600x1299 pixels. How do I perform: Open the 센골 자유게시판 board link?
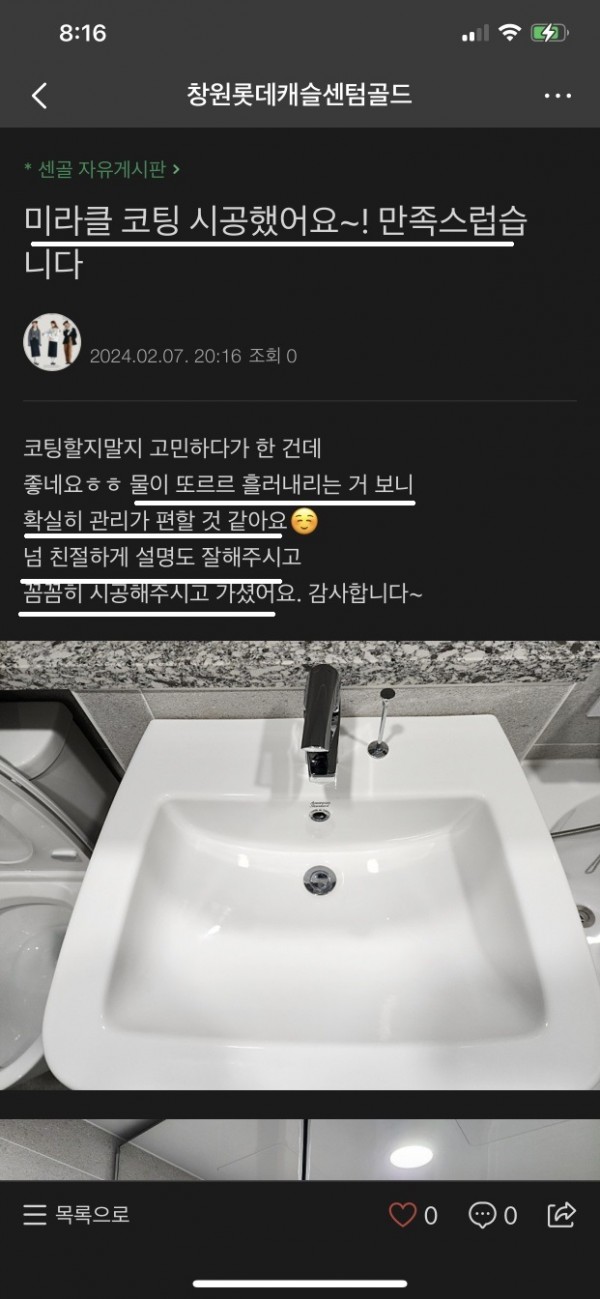(x=100, y=169)
